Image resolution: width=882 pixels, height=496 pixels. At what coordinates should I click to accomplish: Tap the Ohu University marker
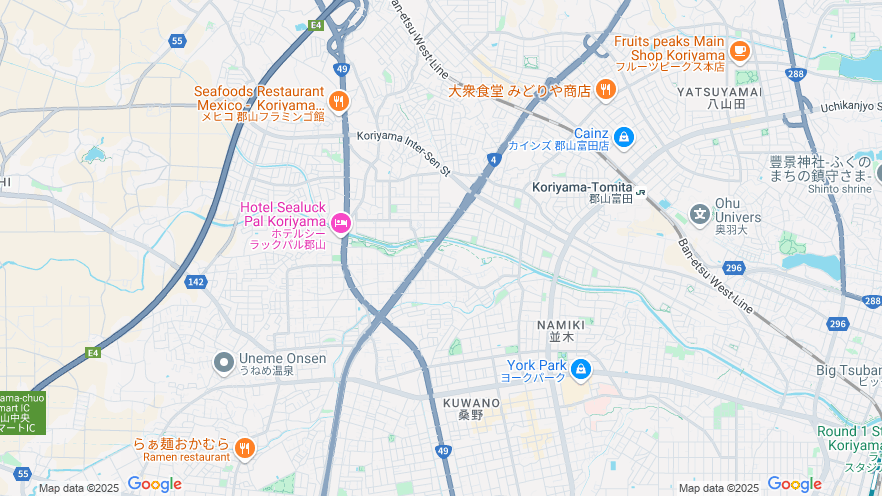click(x=700, y=213)
